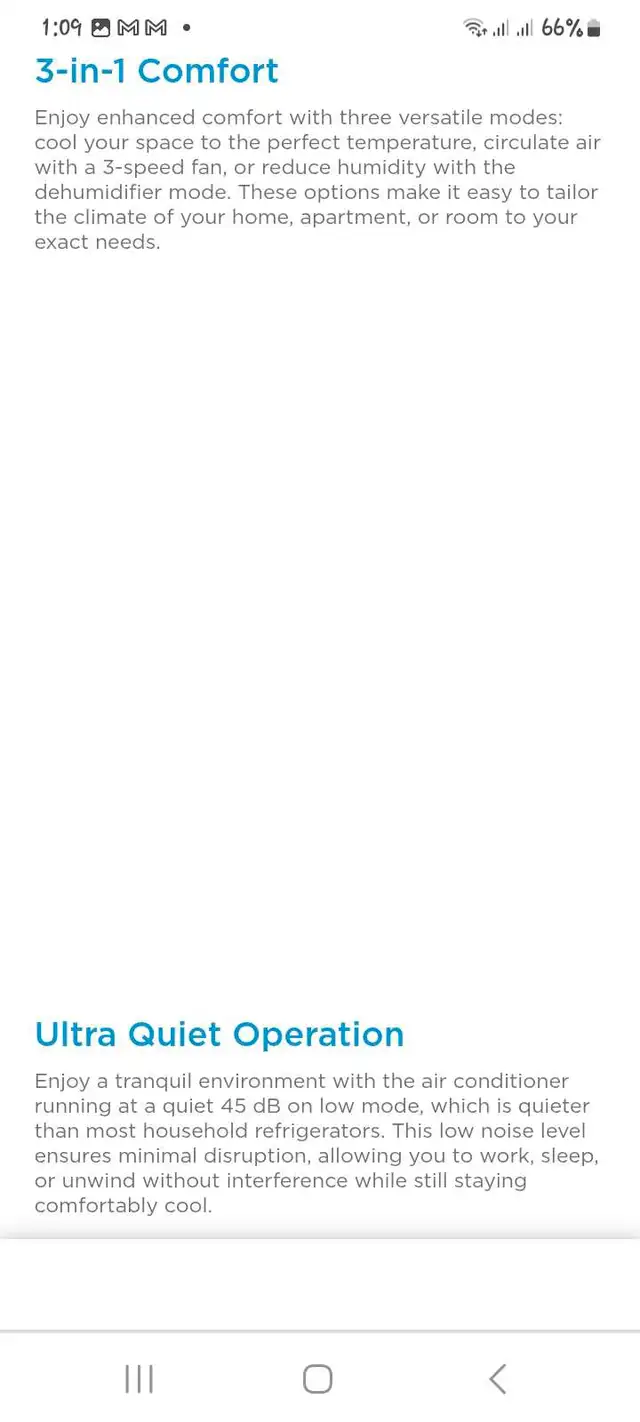The width and height of the screenshot is (640, 1422).
Task: Open the recent apps overview
Action: pyautogui.click(x=139, y=1379)
